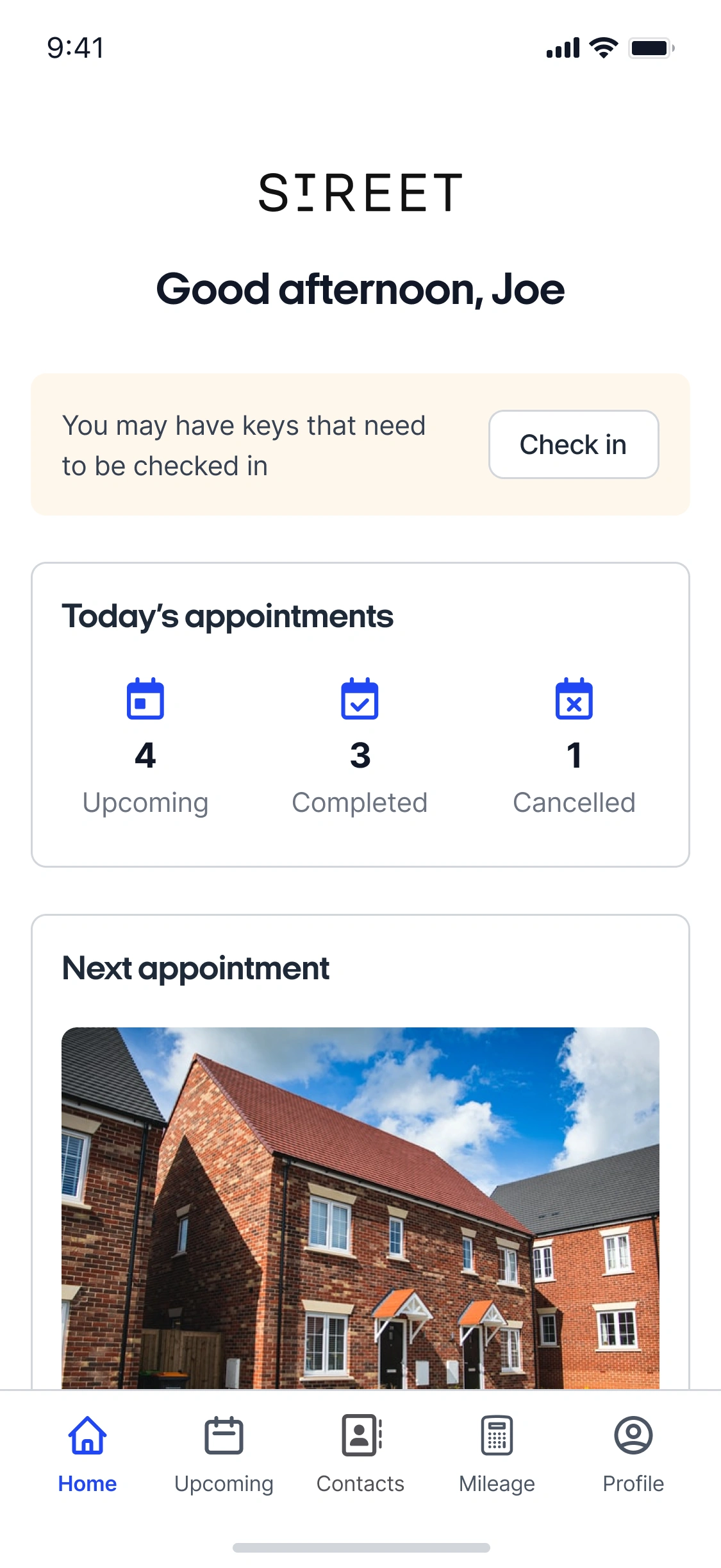This screenshot has height=1568, width=721.
Task: Tap the STREET logo
Action: click(x=360, y=192)
